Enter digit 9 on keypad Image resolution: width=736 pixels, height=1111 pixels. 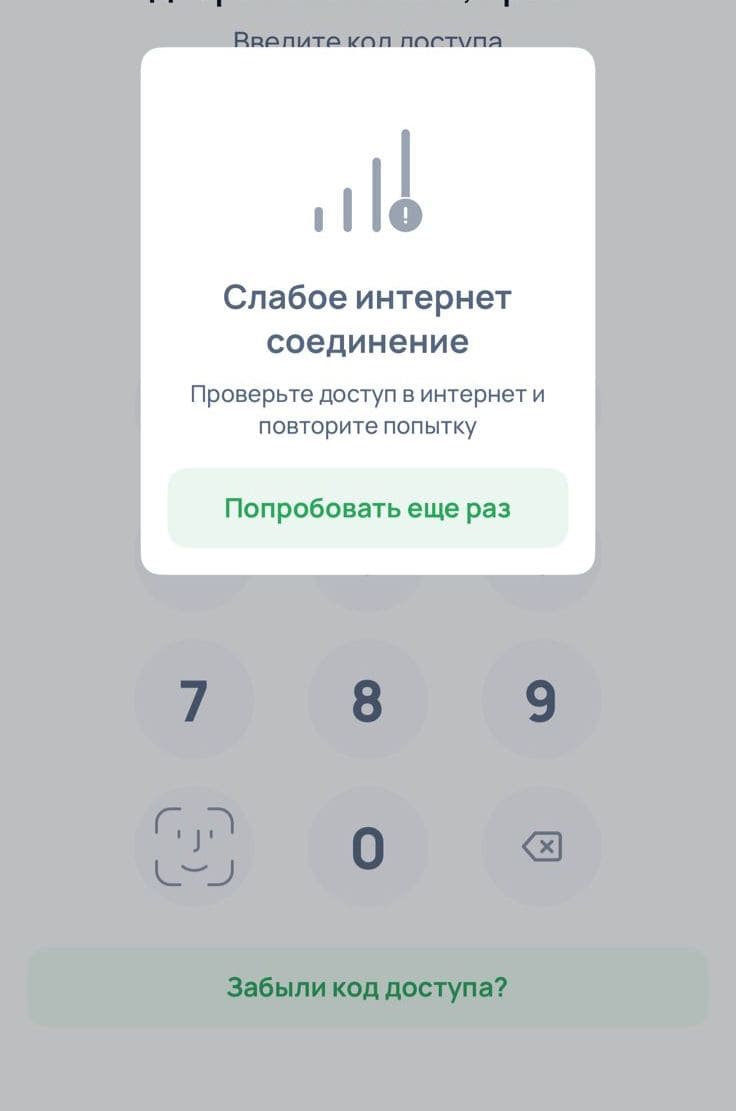pos(541,700)
